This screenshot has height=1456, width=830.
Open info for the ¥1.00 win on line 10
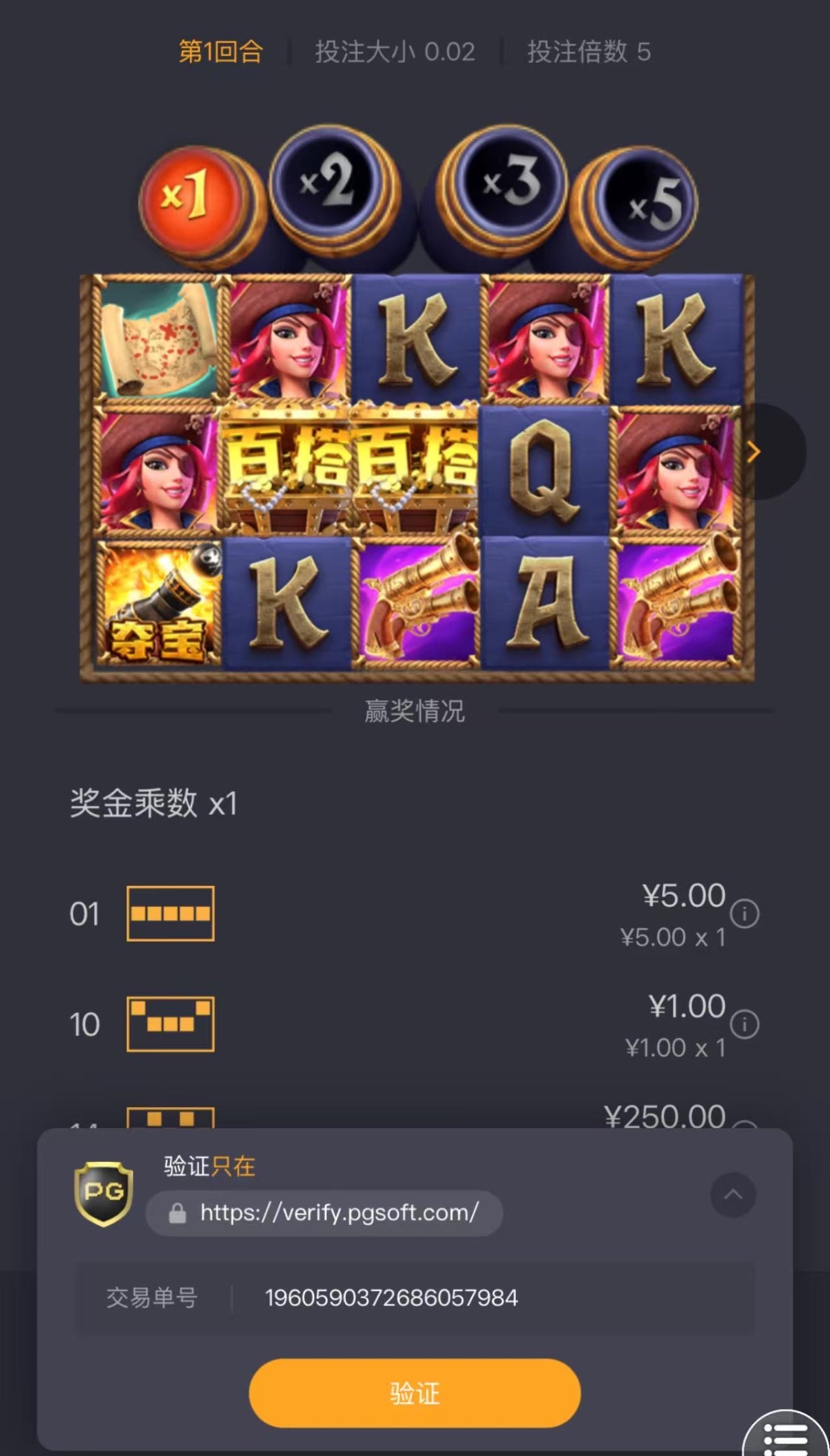[x=745, y=1024]
